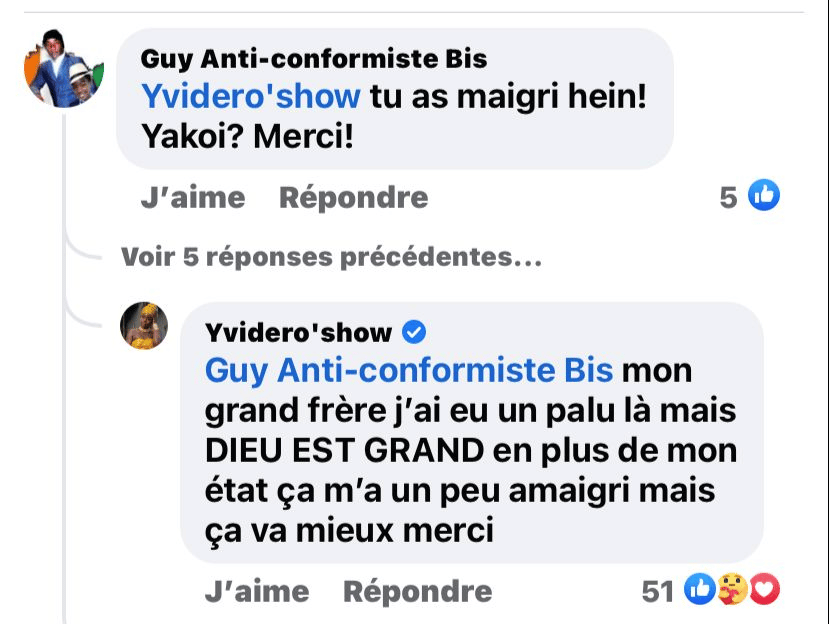Open the Guy Anti-conformiste Bis commenter name

pyautogui.click(x=313, y=58)
